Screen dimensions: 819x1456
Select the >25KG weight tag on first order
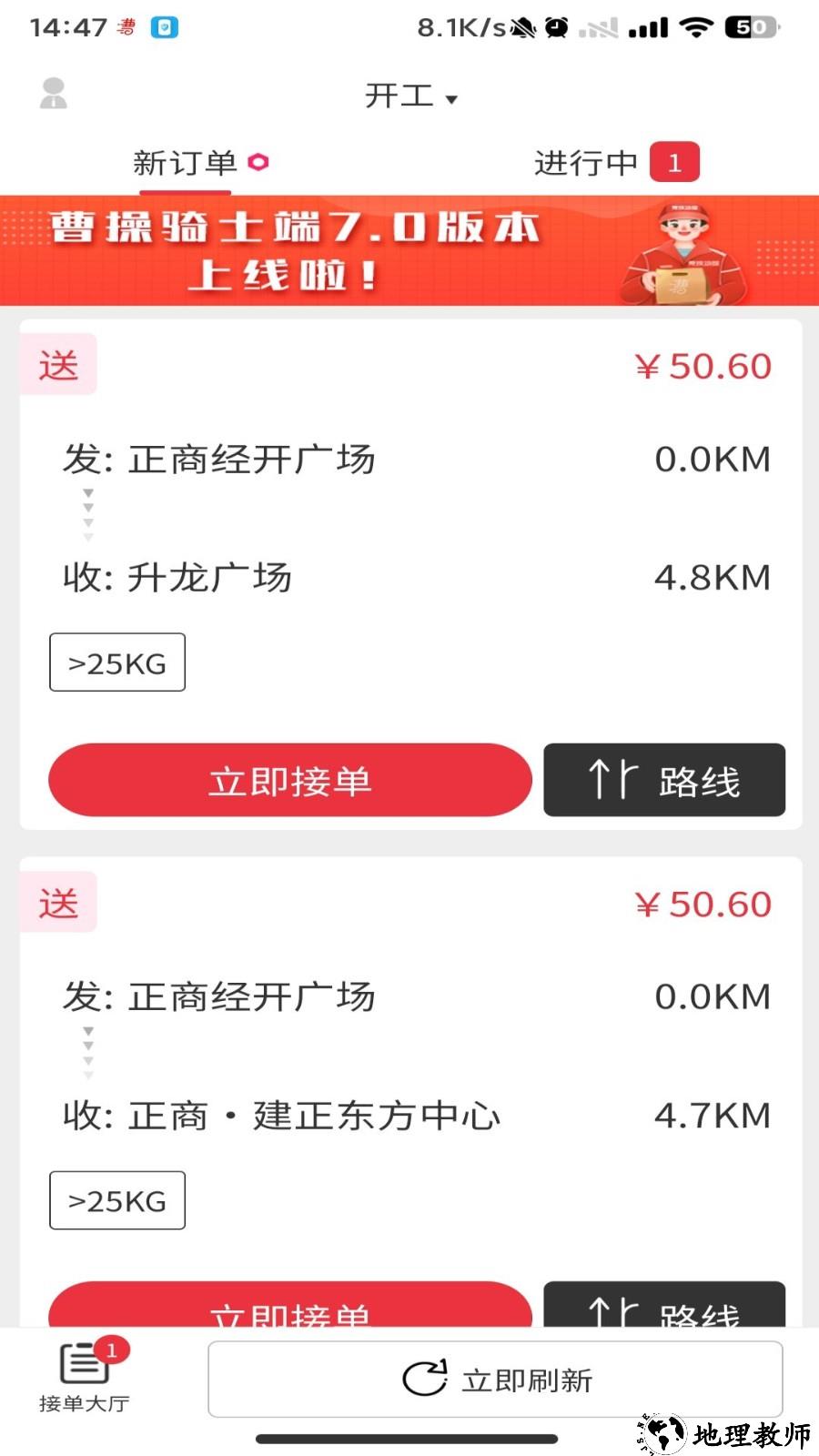pyautogui.click(x=116, y=662)
